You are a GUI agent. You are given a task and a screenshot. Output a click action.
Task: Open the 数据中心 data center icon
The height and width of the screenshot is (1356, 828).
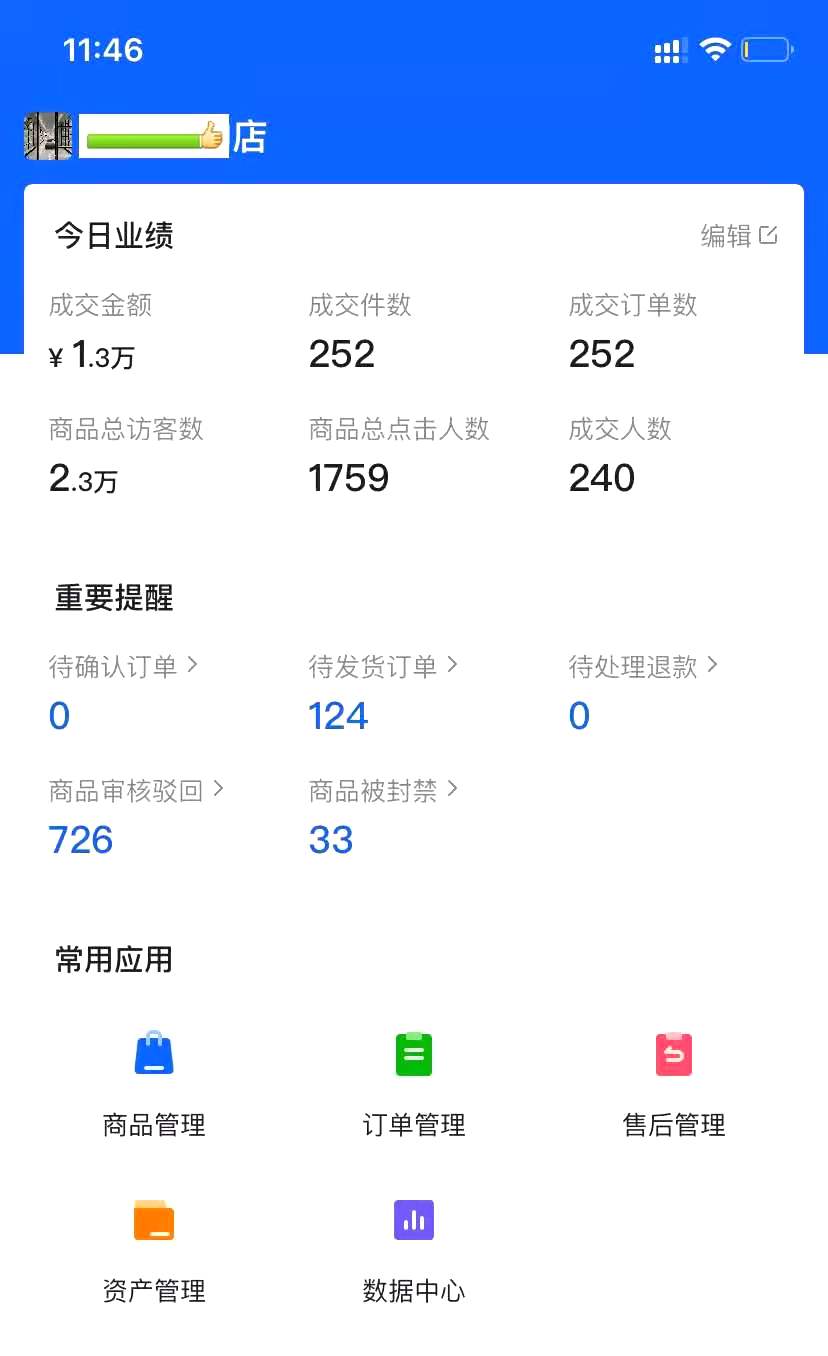[x=413, y=1220]
